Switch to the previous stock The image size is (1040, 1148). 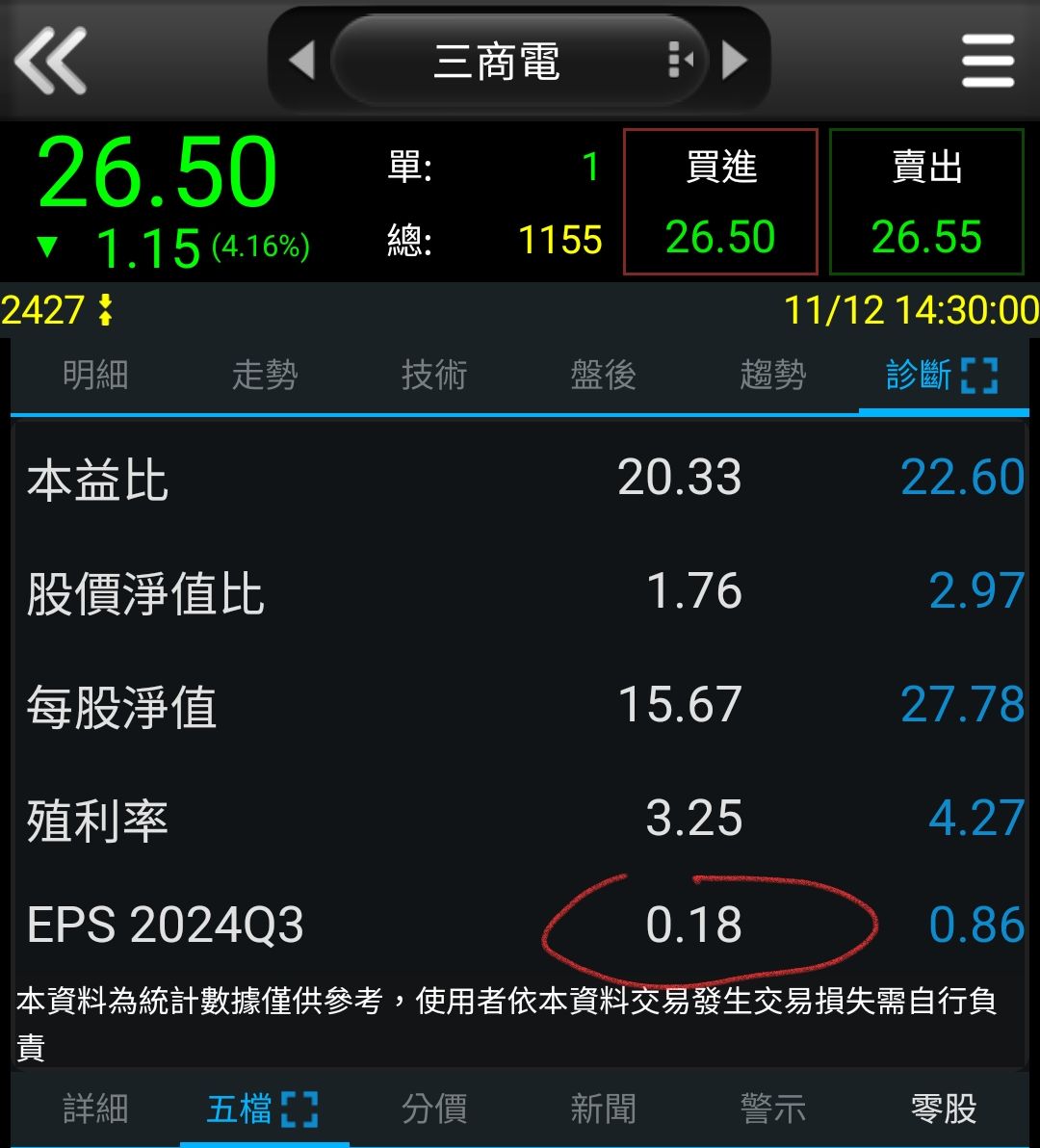(x=301, y=61)
